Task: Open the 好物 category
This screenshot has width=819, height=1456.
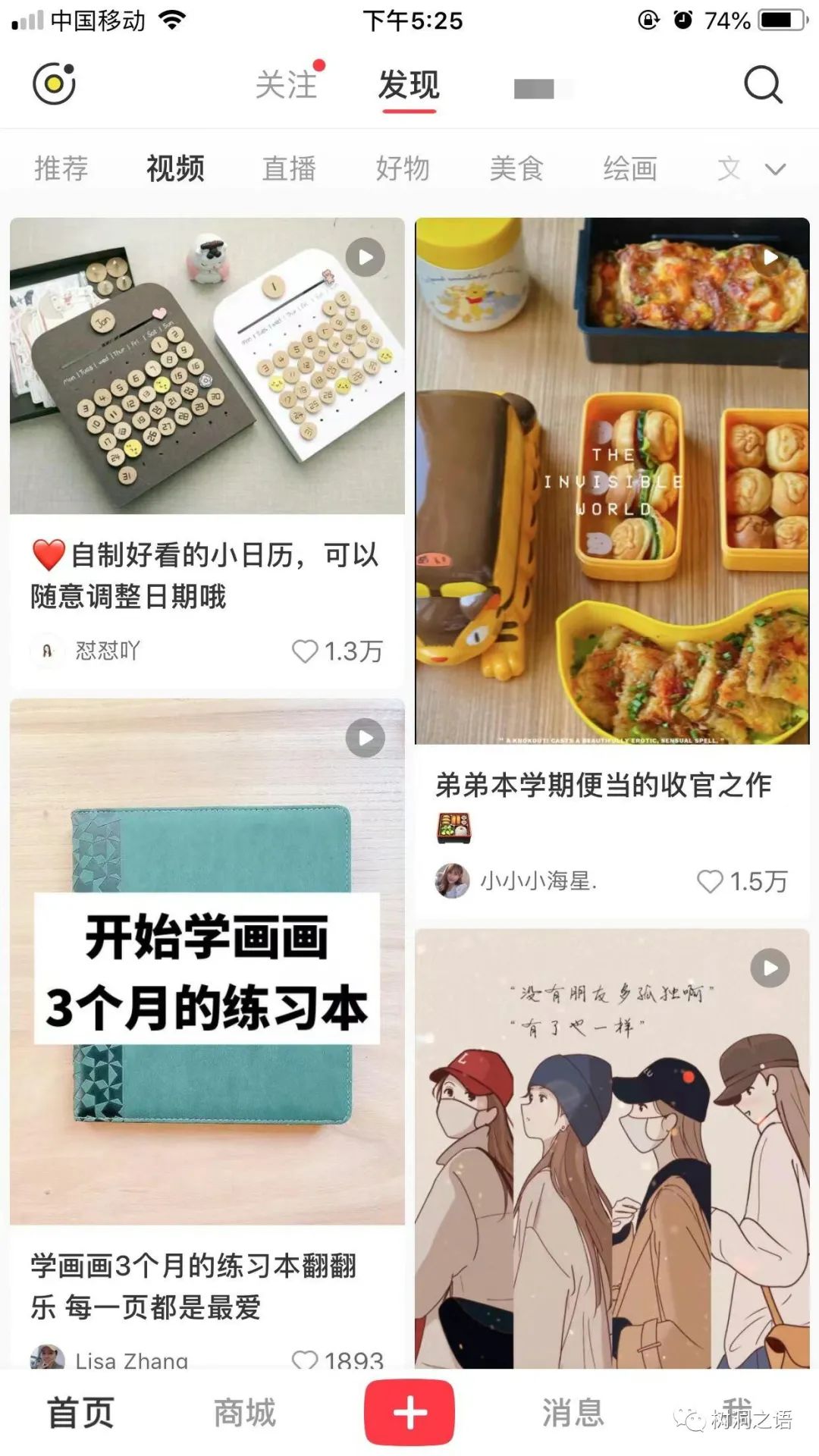Action: coord(403,168)
